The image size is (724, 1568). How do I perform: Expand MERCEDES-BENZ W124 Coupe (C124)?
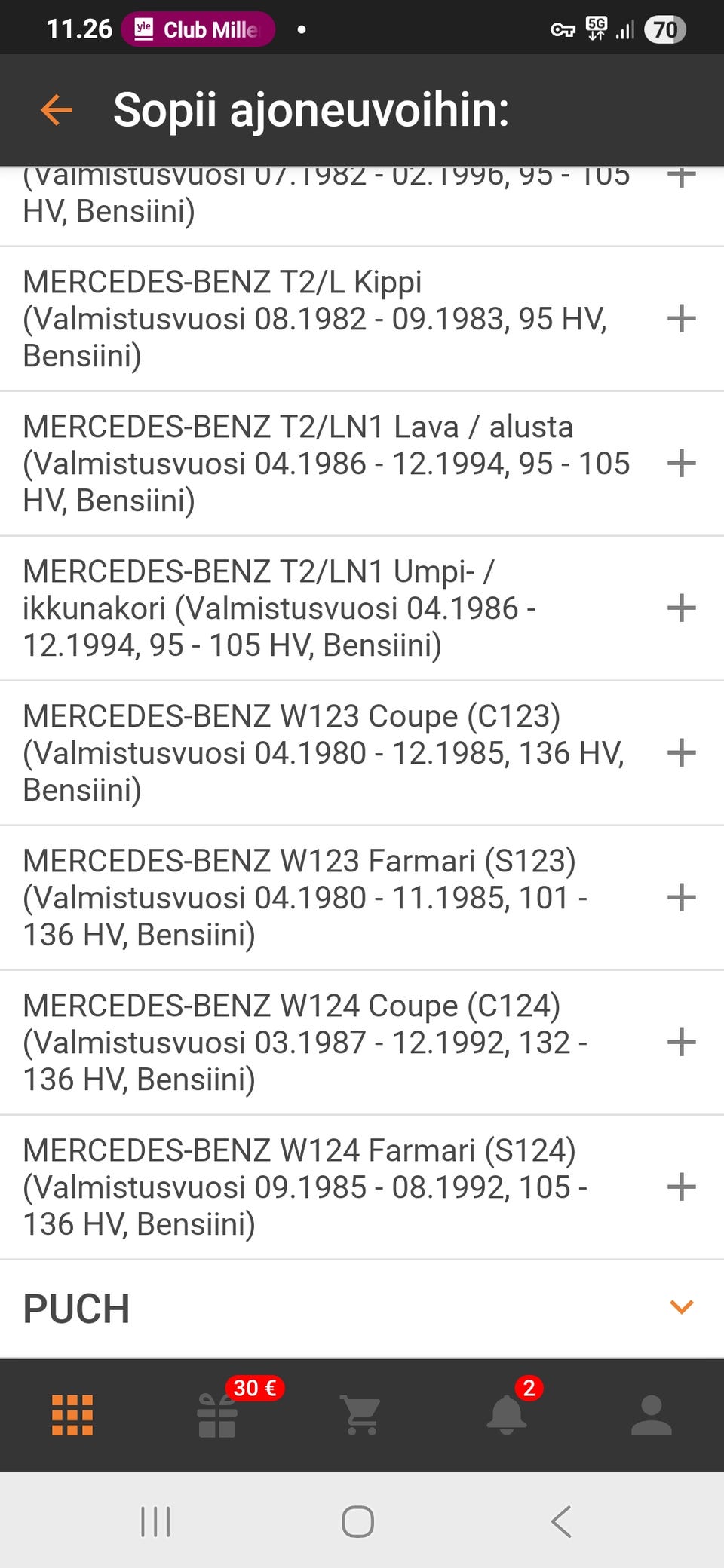coord(681,1043)
